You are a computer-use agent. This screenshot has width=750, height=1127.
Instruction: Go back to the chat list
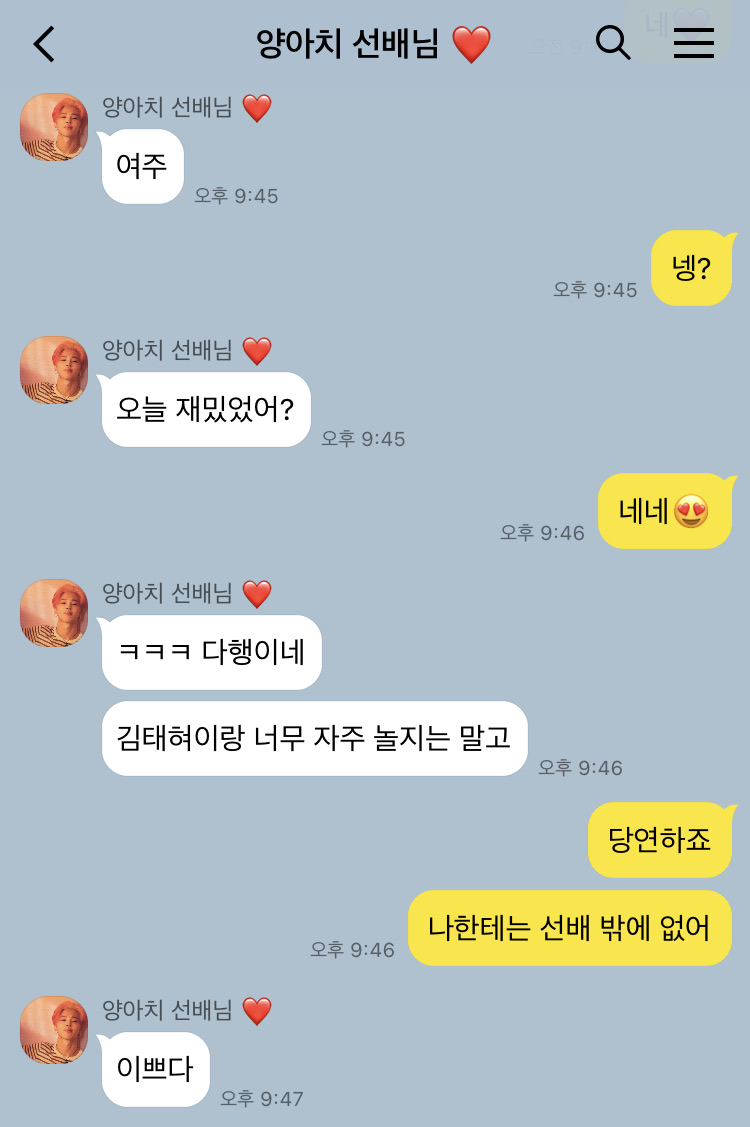point(44,44)
